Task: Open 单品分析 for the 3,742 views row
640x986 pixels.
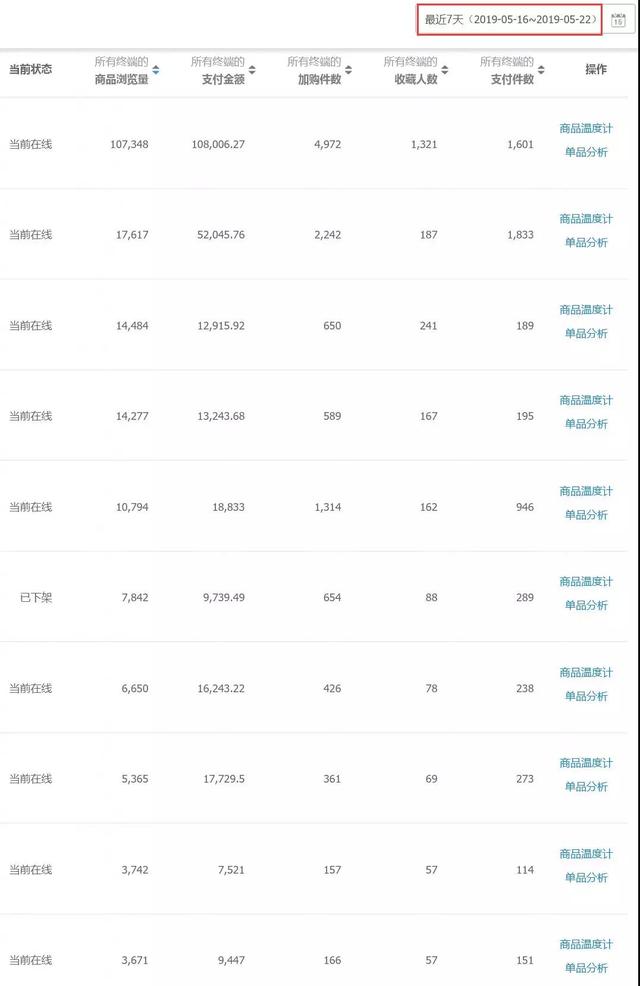Action: click(x=586, y=878)
